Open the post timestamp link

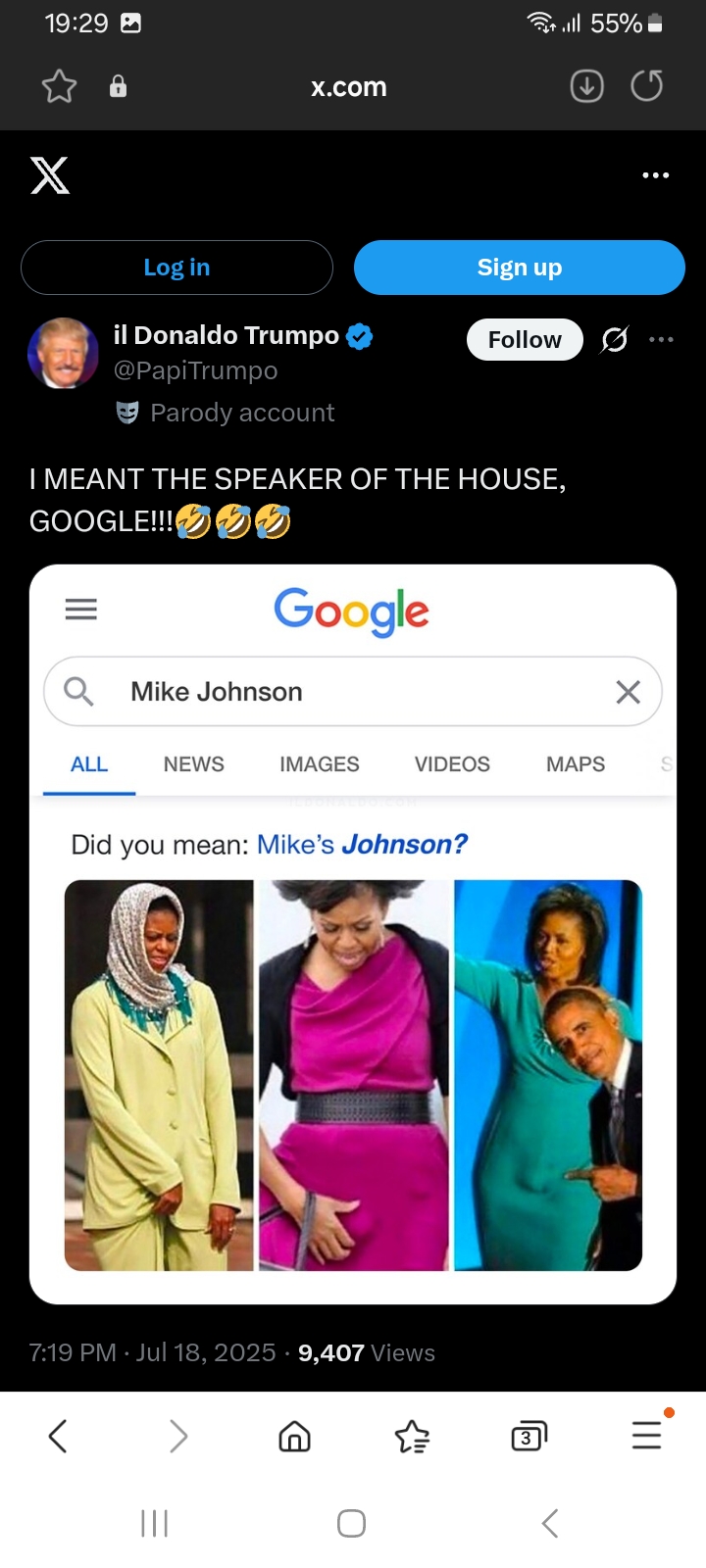(x=152, y=1352)
